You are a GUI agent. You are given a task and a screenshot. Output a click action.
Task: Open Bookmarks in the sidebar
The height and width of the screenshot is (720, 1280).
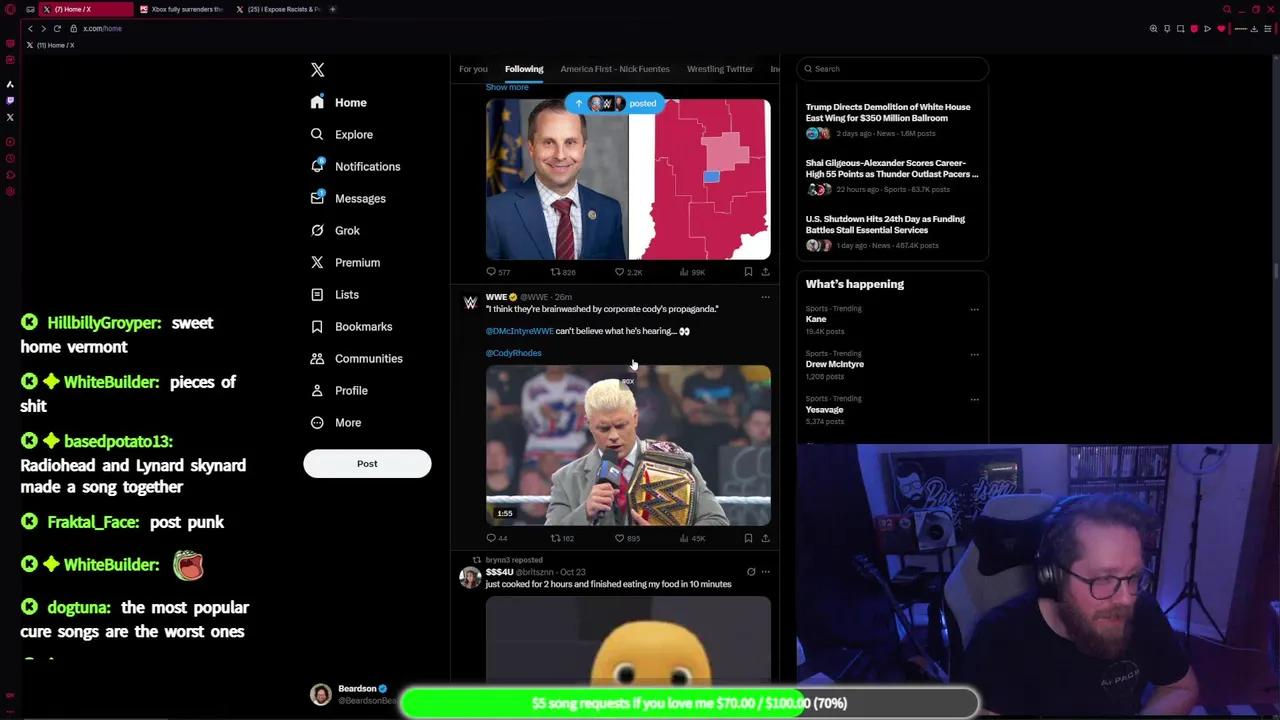pos(363,326)
